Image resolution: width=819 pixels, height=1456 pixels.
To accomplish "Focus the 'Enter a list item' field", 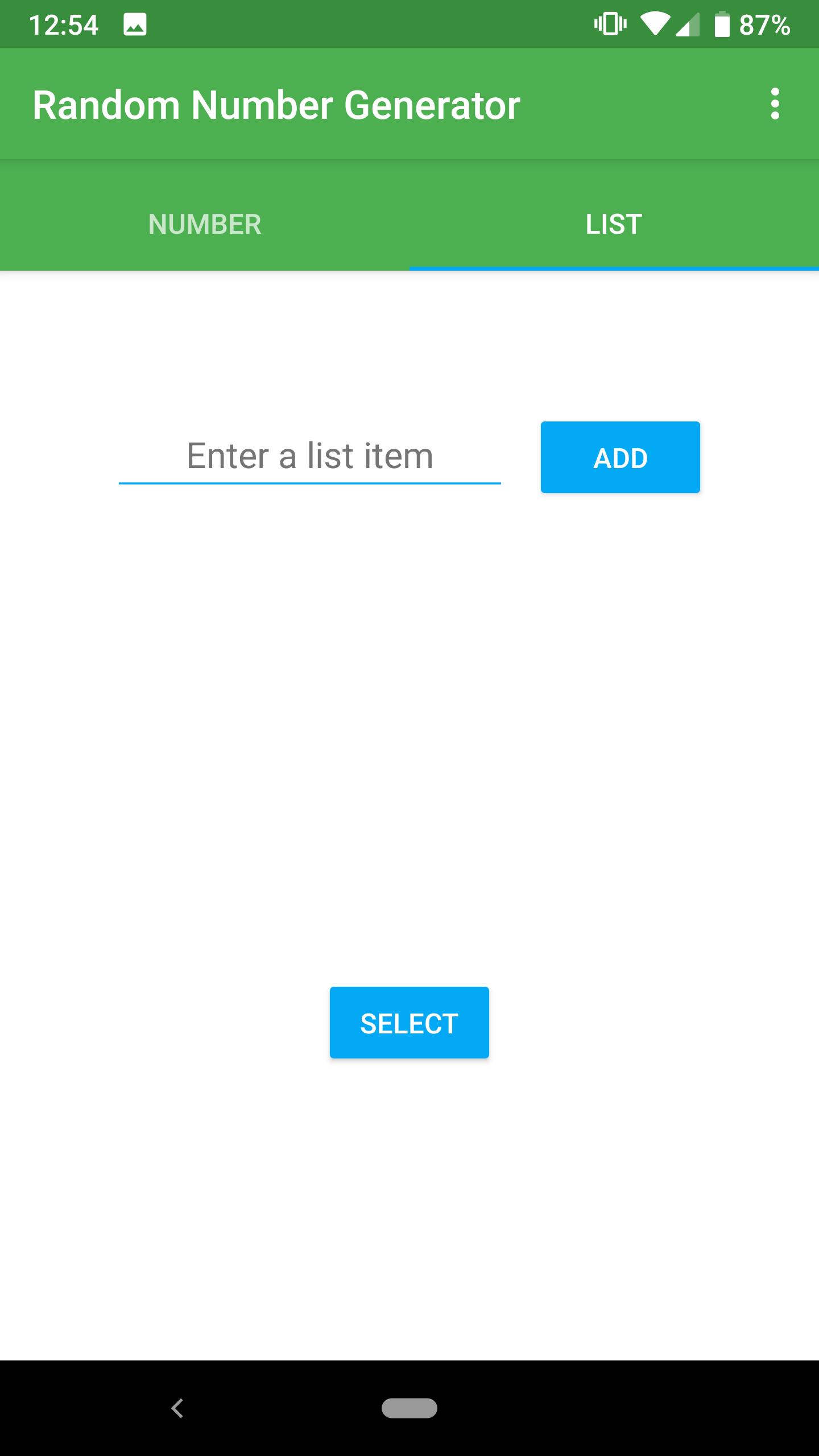I will click(x=309, y=457).
